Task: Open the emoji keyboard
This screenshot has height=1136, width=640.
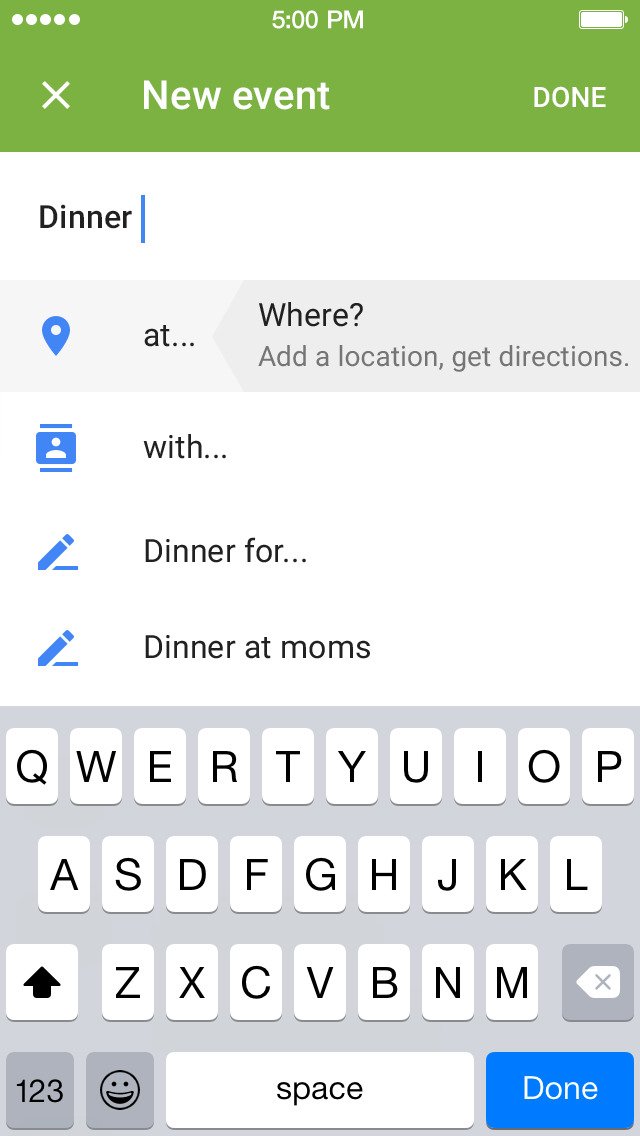Action: tap(120, 1089)
